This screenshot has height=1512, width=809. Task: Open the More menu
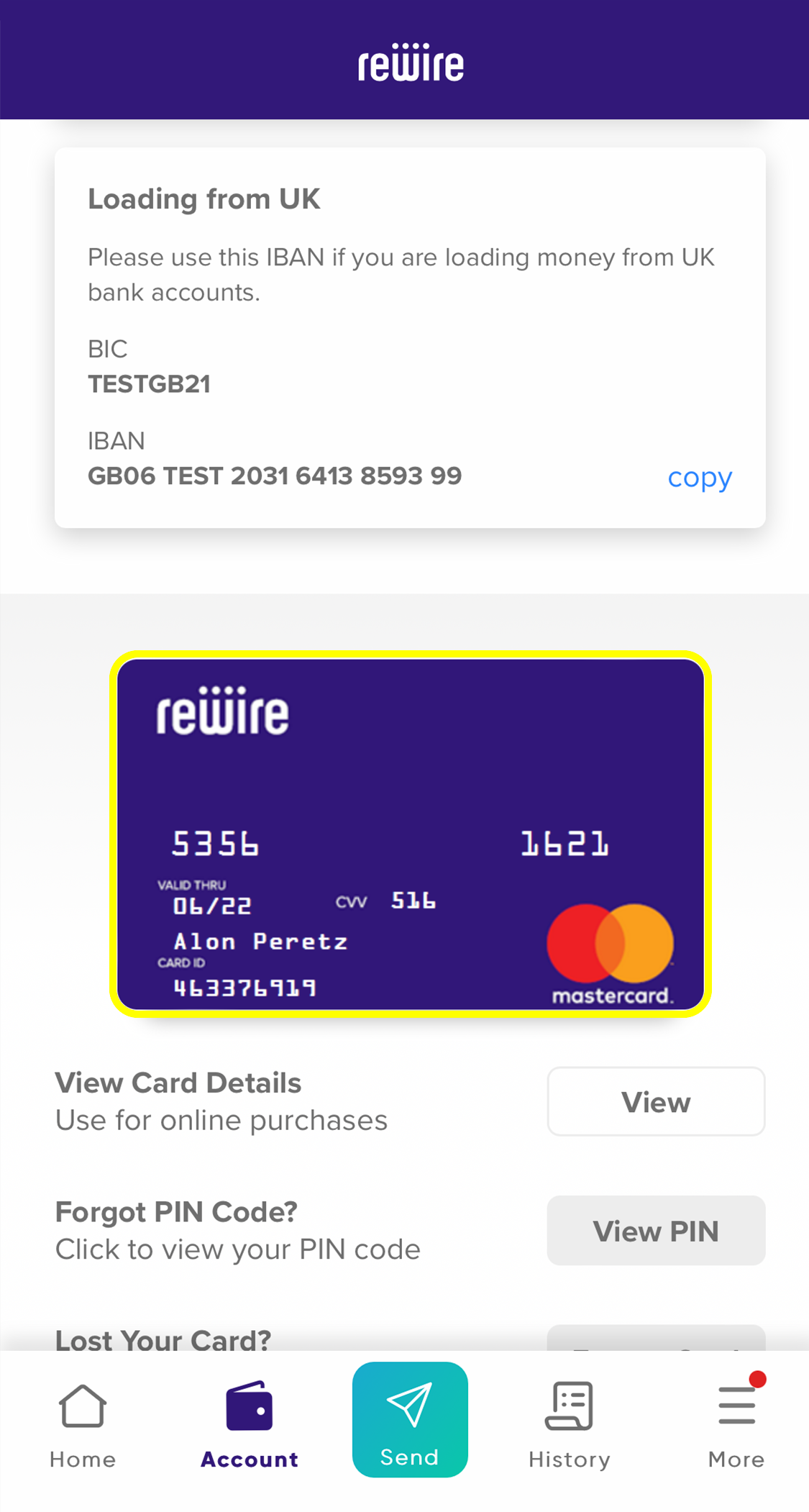[736, 1426]
